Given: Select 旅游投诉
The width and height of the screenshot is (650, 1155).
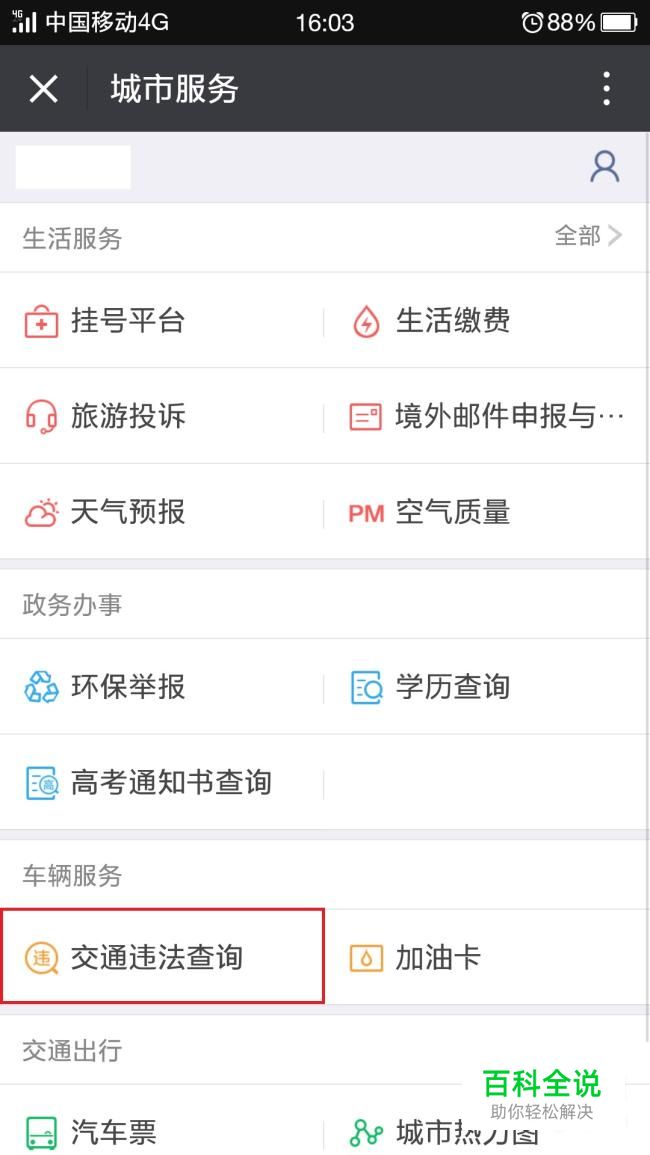Looking at the screenshot, I should point(162,416).
